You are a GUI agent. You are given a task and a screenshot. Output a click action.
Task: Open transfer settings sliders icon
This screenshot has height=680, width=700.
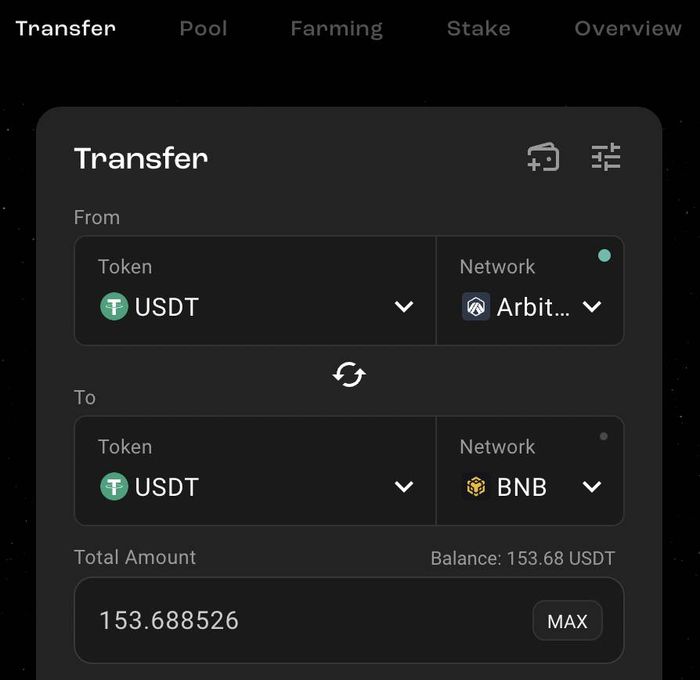coord(606,157)
